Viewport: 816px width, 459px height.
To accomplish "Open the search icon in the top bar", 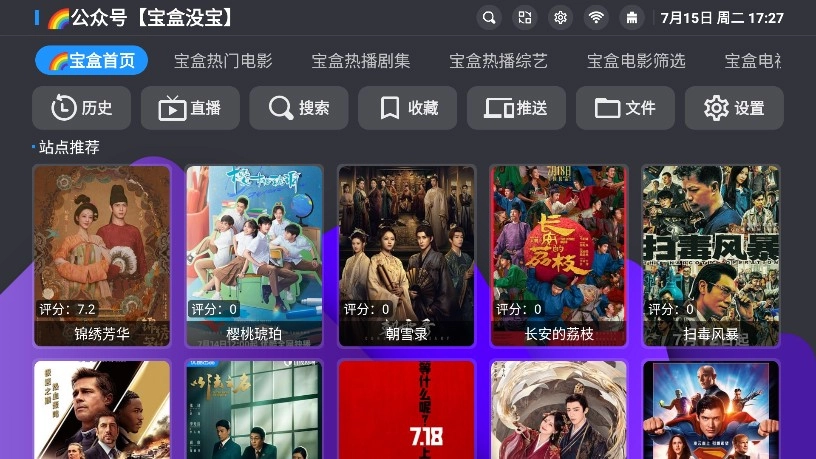I will click(x=489, y=18).
